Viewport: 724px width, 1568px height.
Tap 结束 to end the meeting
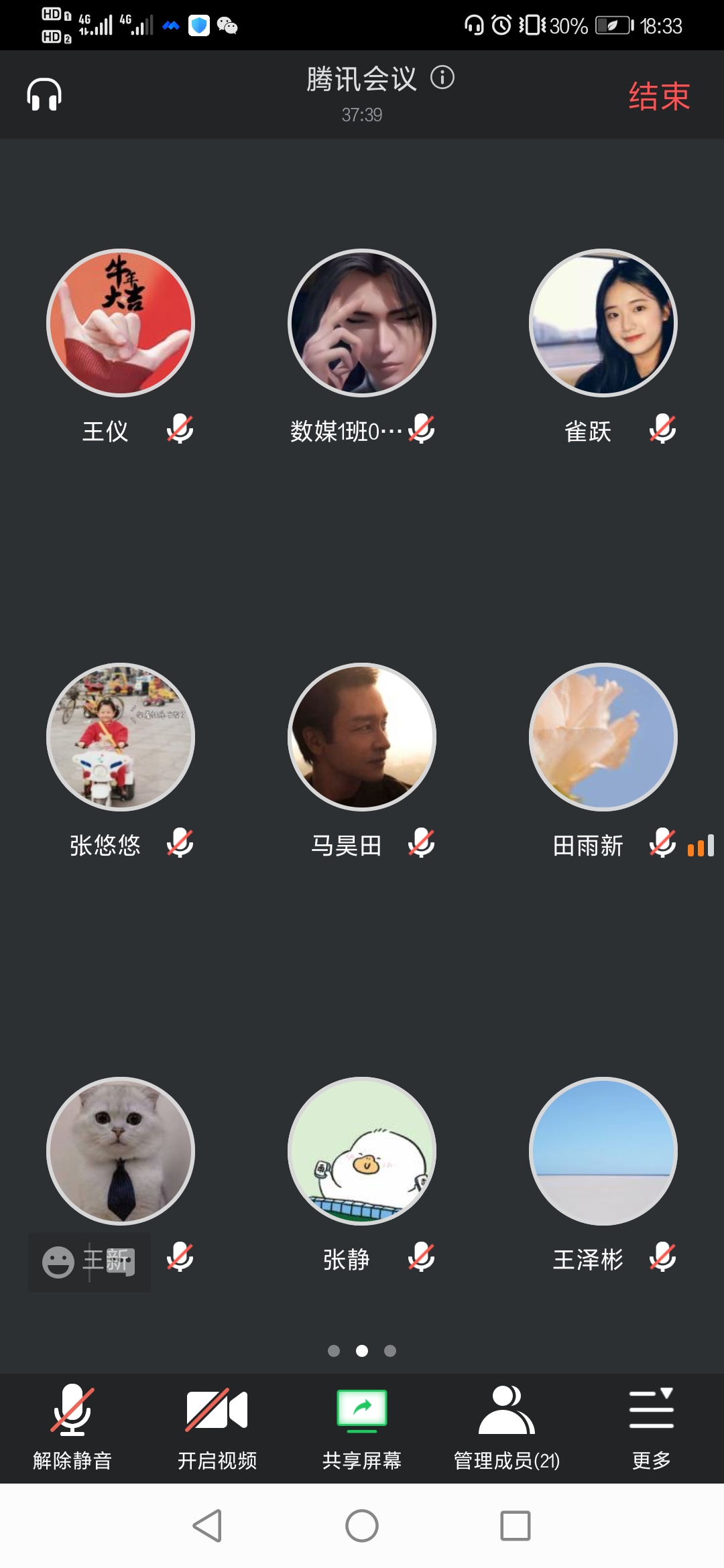(x=659, y=96)
